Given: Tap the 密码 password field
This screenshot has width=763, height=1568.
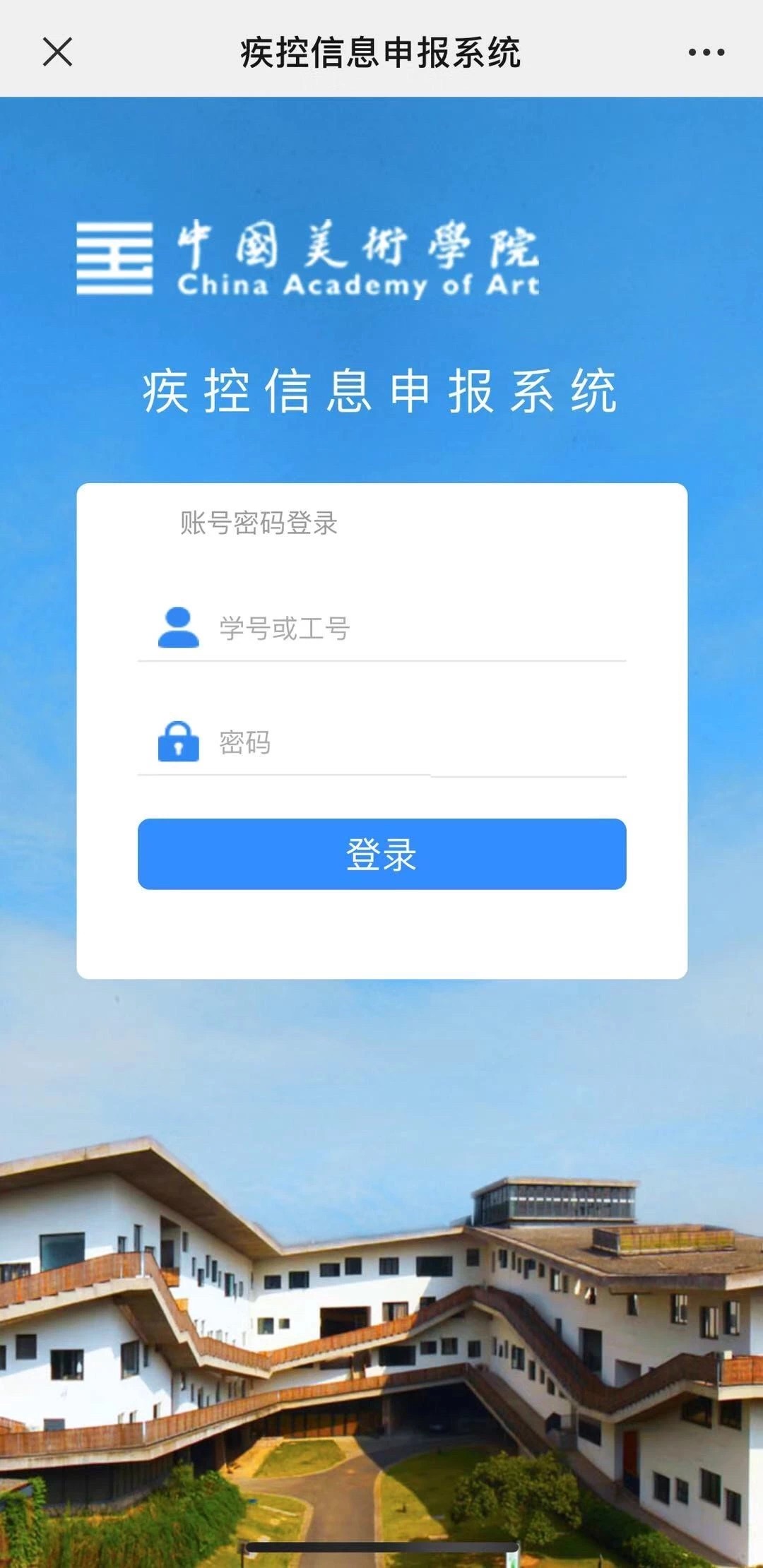Looking at the screenshot, I should [x=417, y=742].
